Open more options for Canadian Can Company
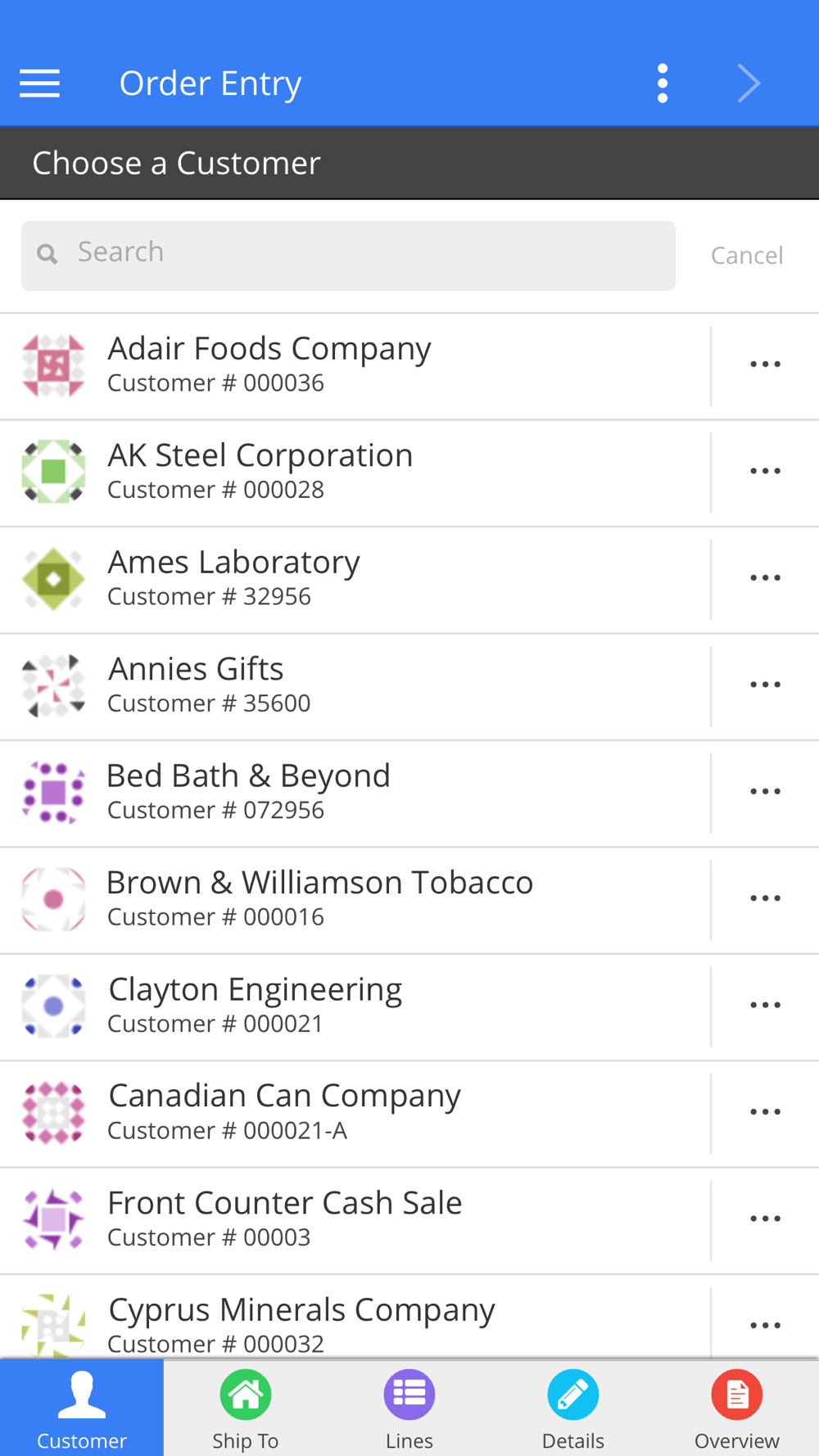Screen dimensions: 819x1456 click(x=765, y=1113)
